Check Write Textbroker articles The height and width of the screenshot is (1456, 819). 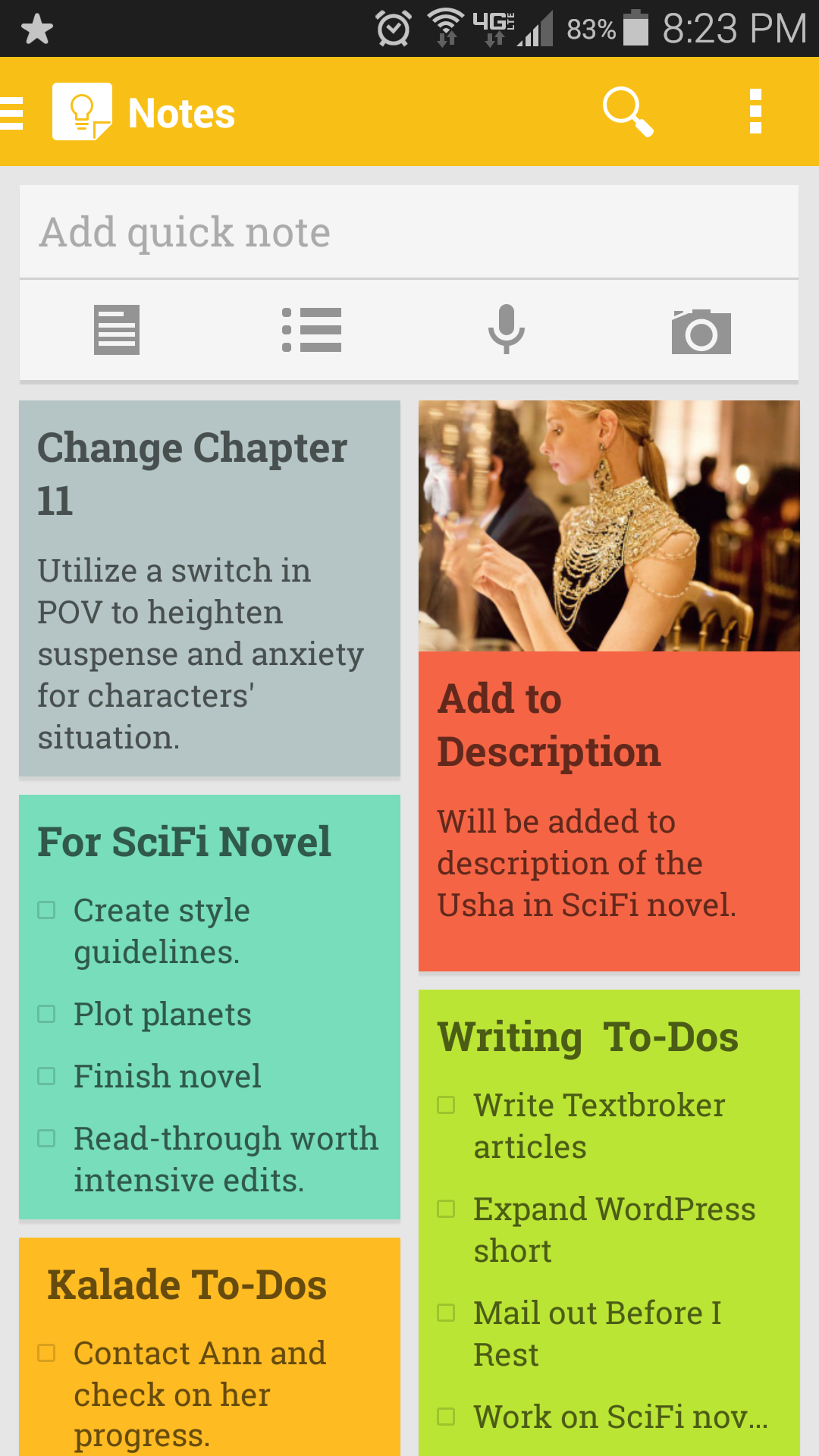[447, 1106]
